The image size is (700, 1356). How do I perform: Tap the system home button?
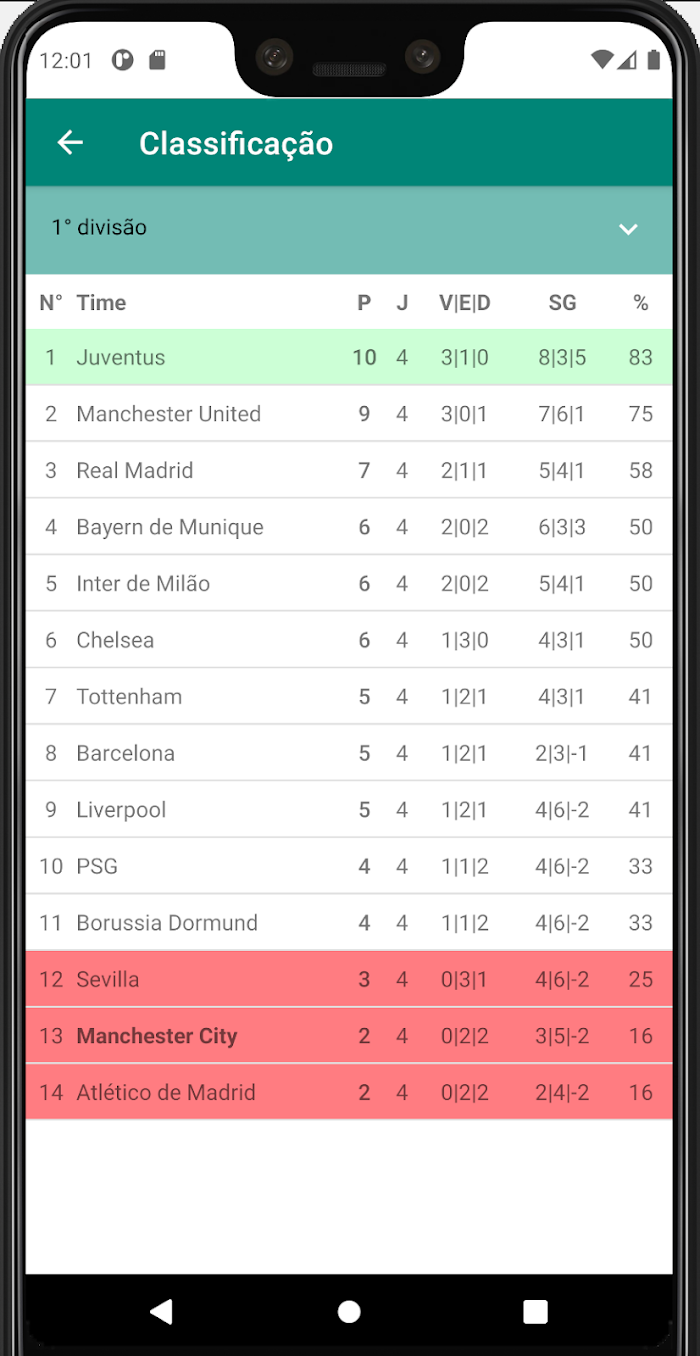[349, 1312]
